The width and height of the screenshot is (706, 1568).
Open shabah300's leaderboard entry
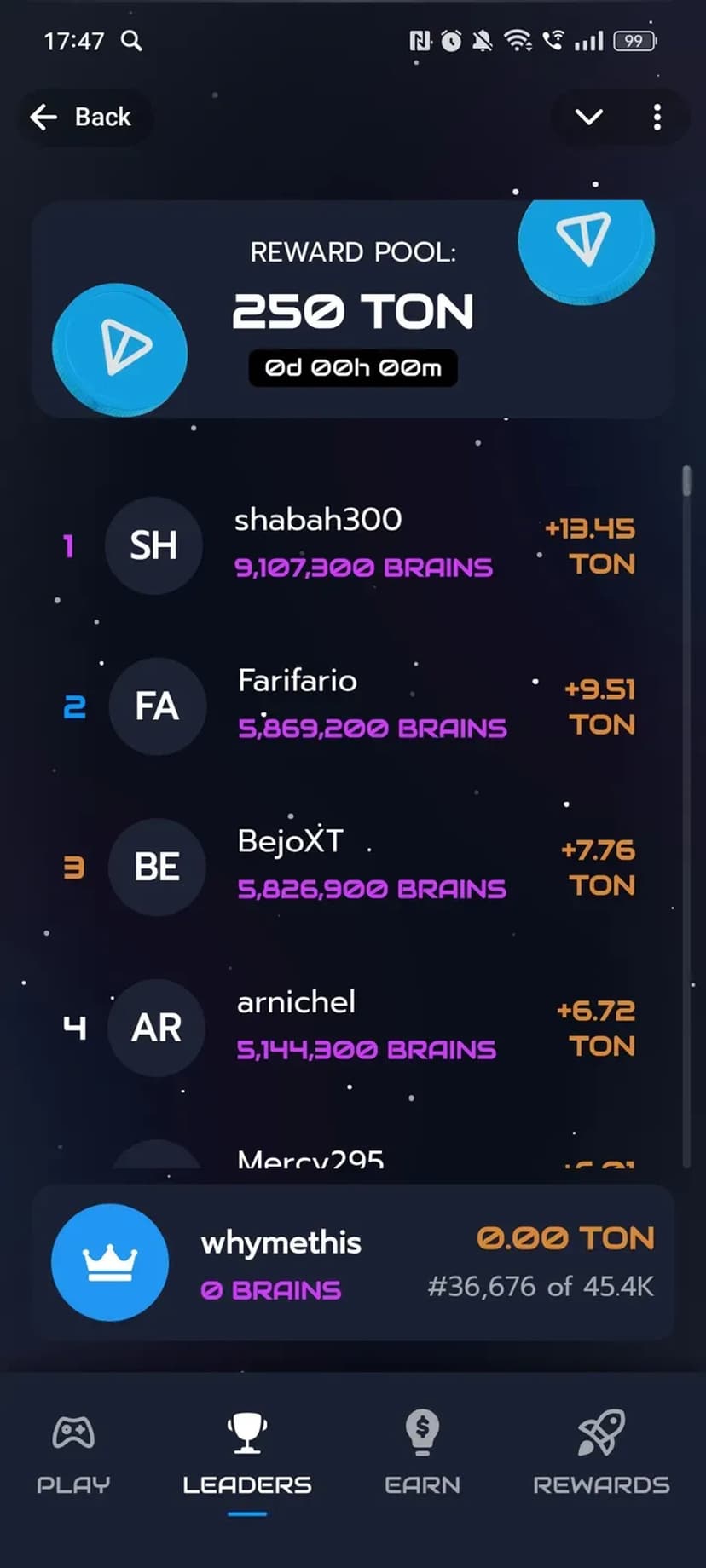click(350, 545)
